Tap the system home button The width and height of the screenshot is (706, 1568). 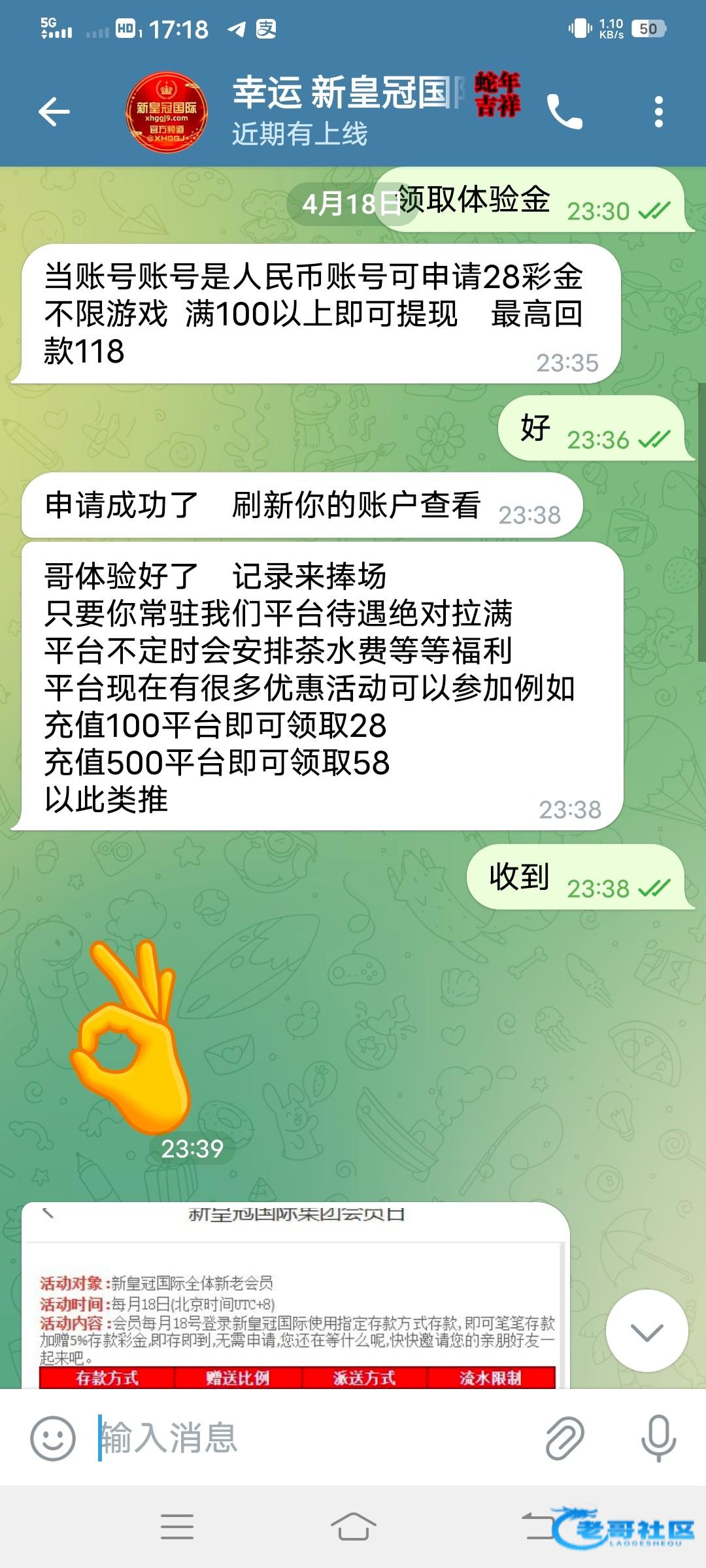click(353, 1527)
